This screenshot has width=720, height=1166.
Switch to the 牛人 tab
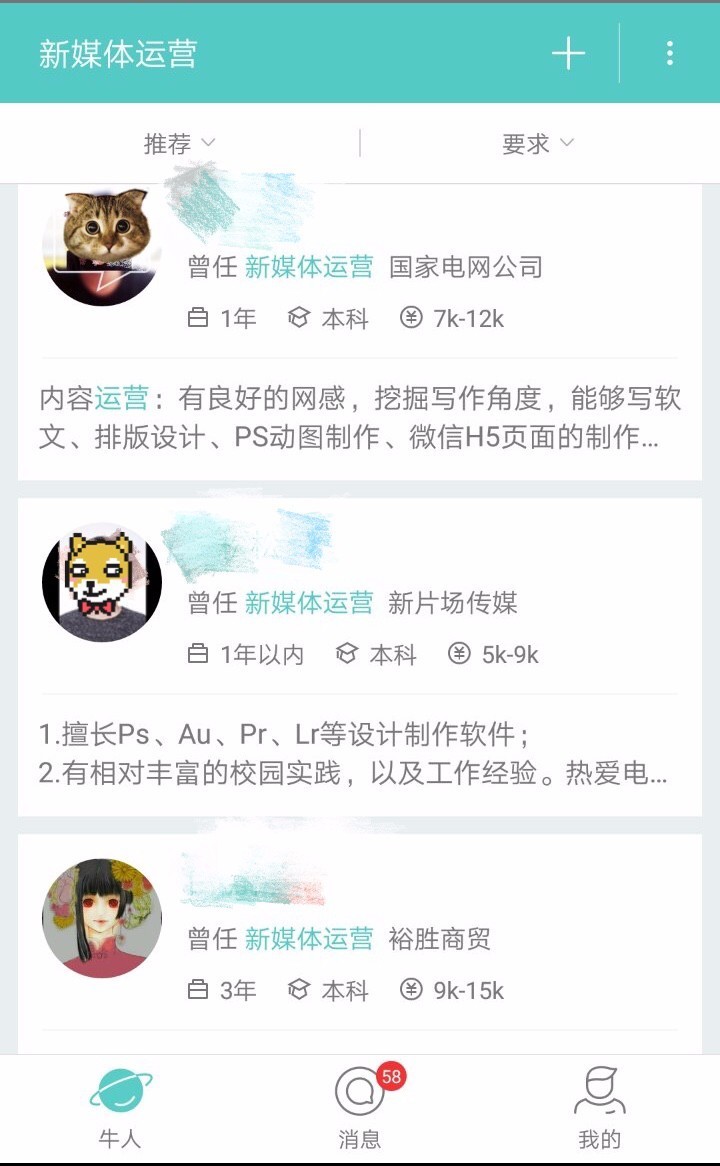point(120,1108)
